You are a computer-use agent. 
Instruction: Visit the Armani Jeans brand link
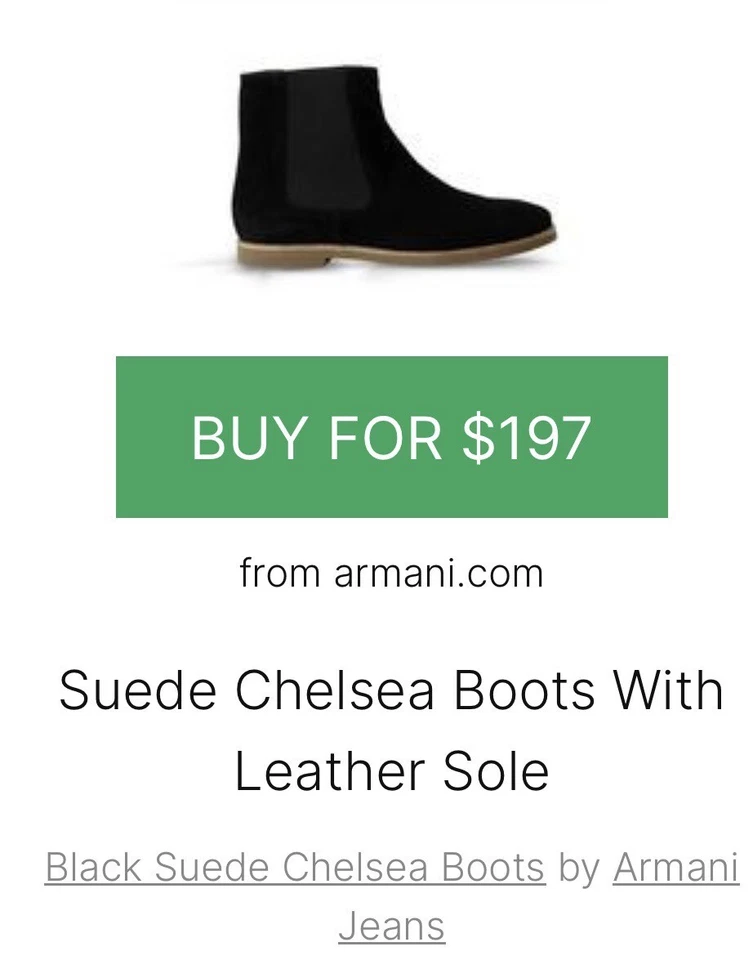pos(675,867)
